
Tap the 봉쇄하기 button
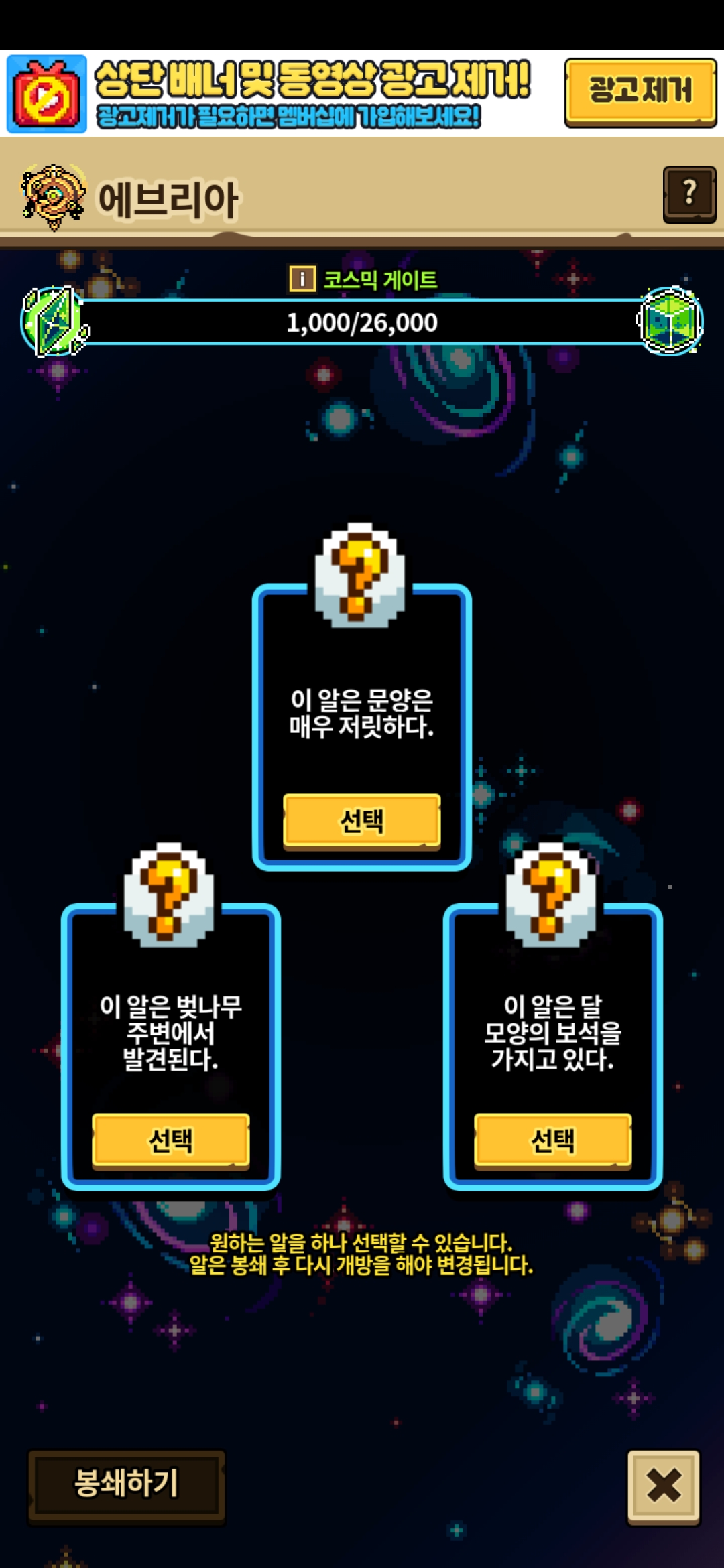(x=127, y=1484)
